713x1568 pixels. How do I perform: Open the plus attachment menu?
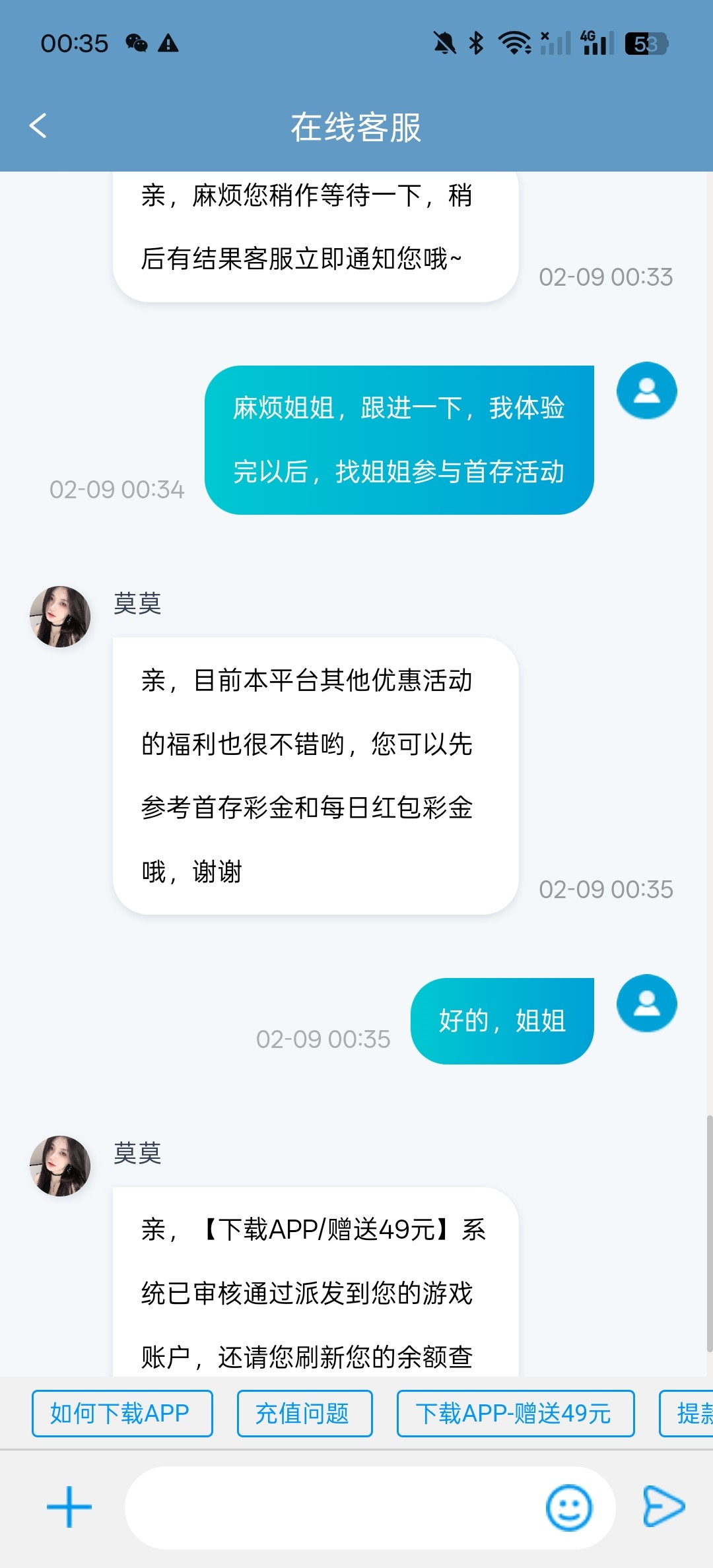(69, 1507)
